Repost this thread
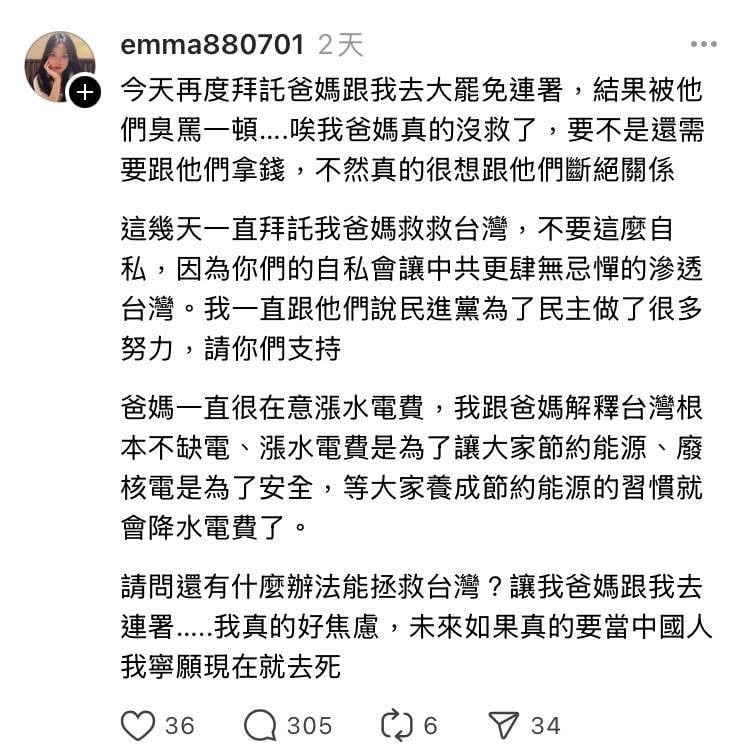The width and height of the screenshot is (750, 744). (396, 725)
